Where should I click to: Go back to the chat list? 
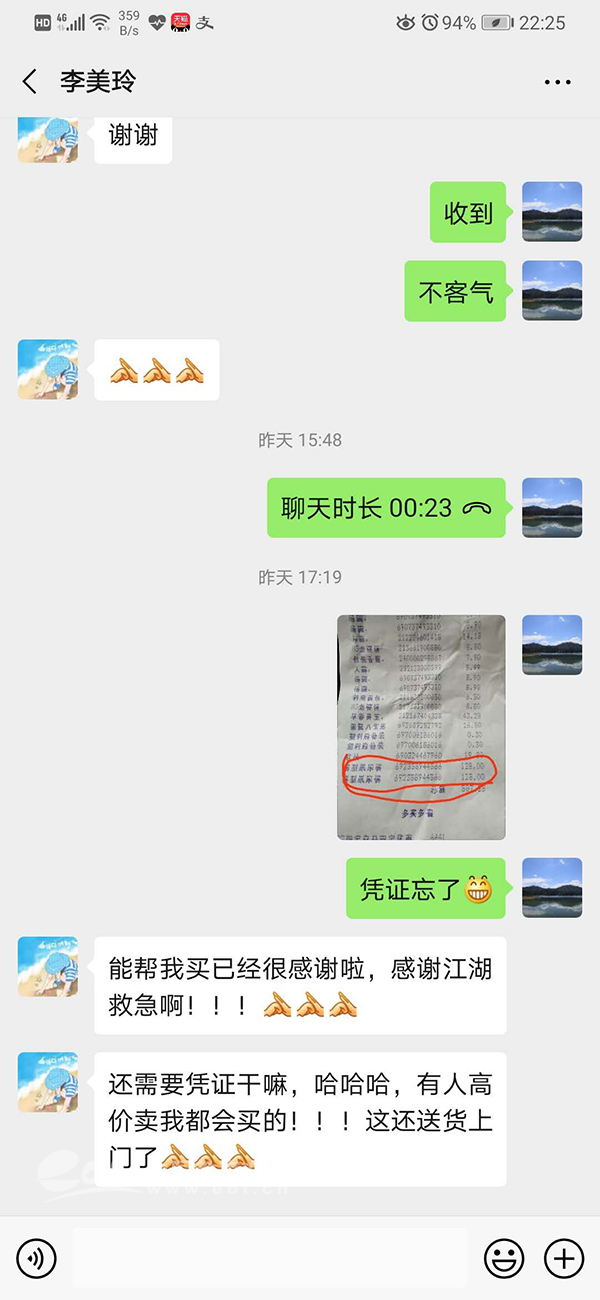[x=30, y=82]
